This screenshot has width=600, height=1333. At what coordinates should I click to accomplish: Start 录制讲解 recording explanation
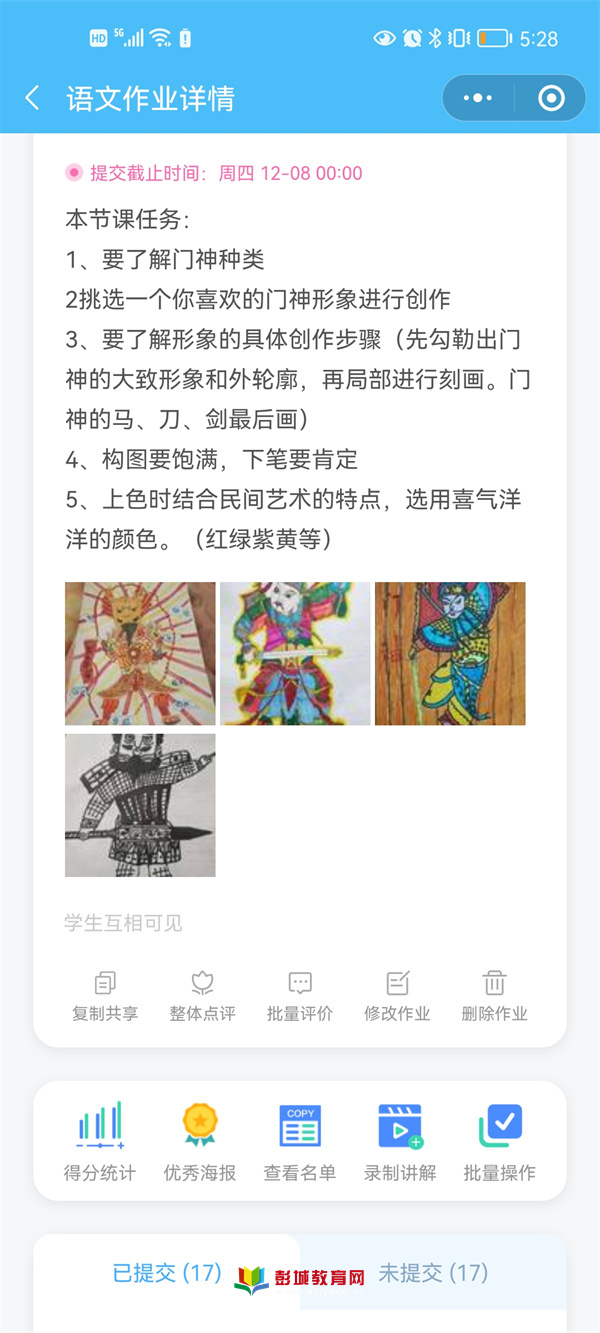click(400, 1141)
